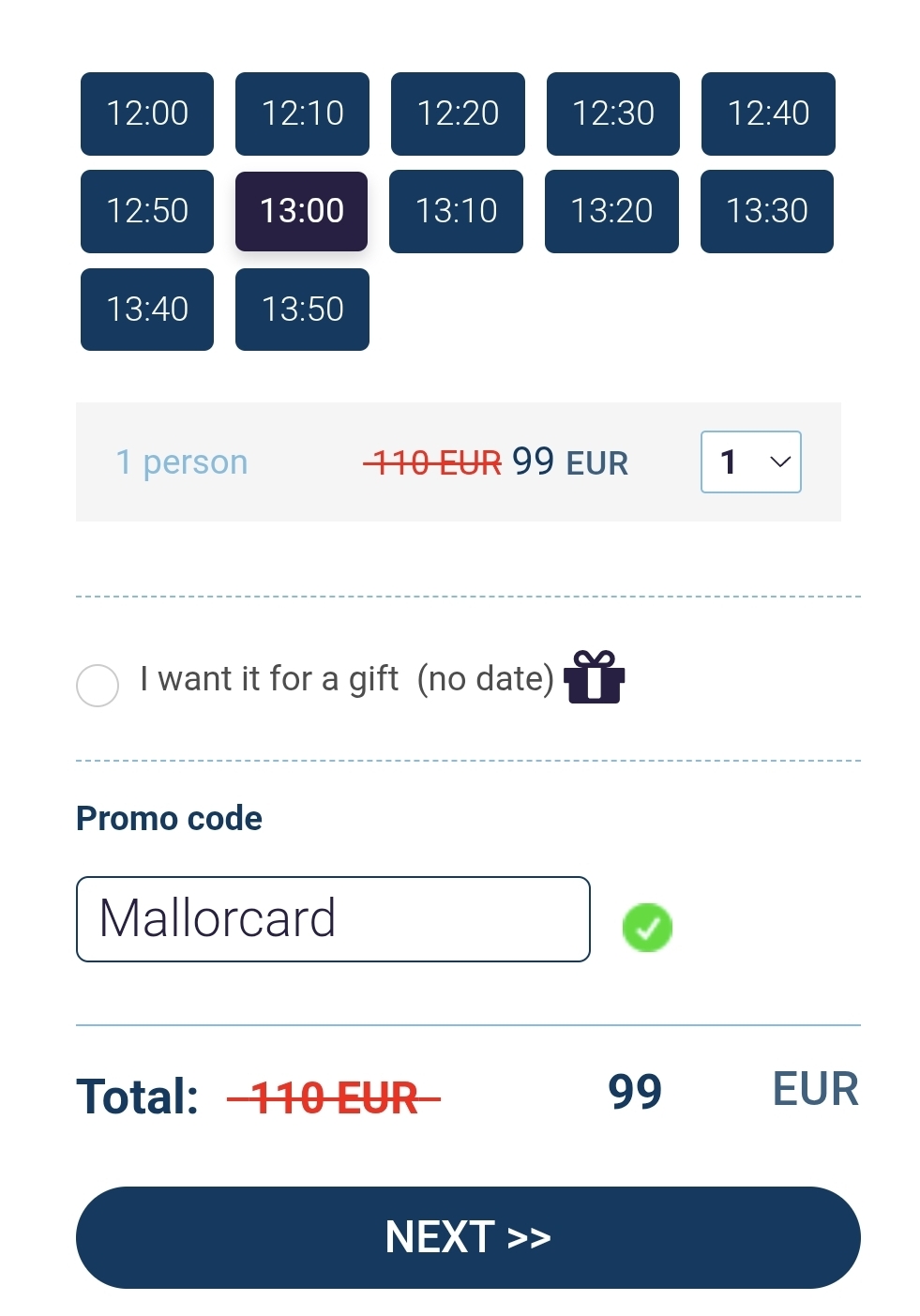
Task: Choose the 12:10 time slot
Action: point(302,113)
